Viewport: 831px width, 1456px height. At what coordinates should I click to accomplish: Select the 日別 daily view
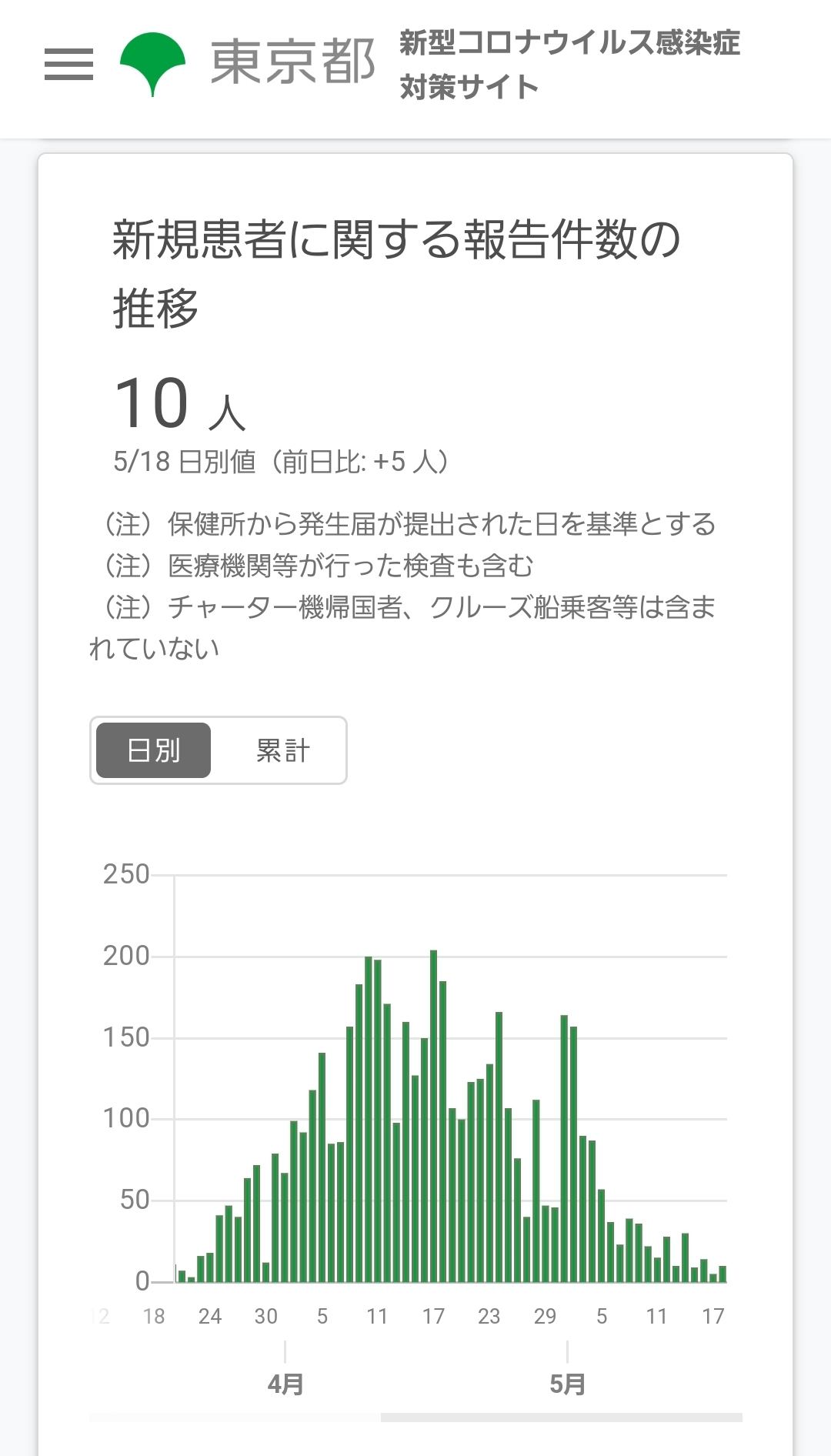[153, 750]
